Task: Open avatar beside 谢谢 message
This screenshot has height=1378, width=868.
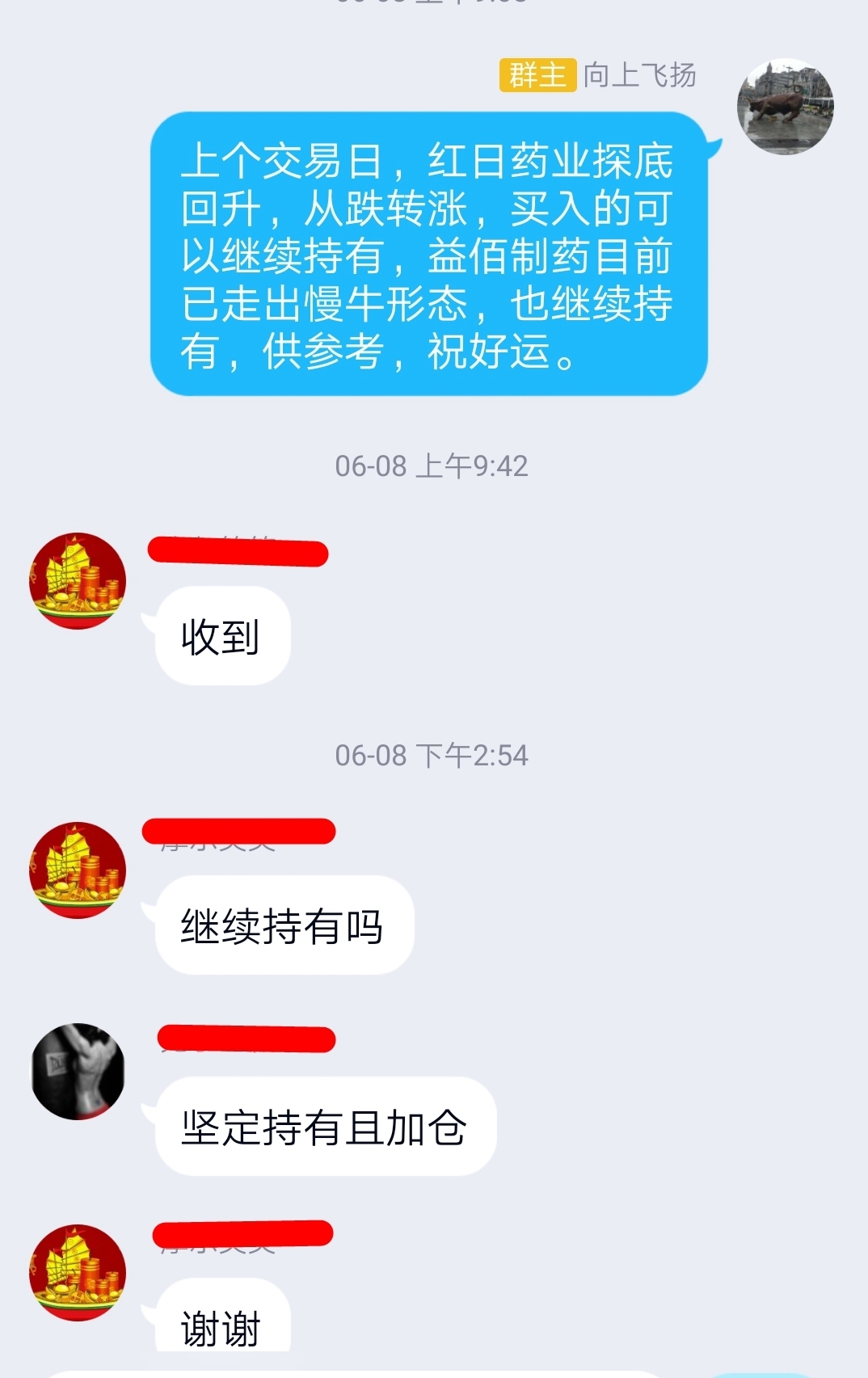Action: tap(78, 1272)
